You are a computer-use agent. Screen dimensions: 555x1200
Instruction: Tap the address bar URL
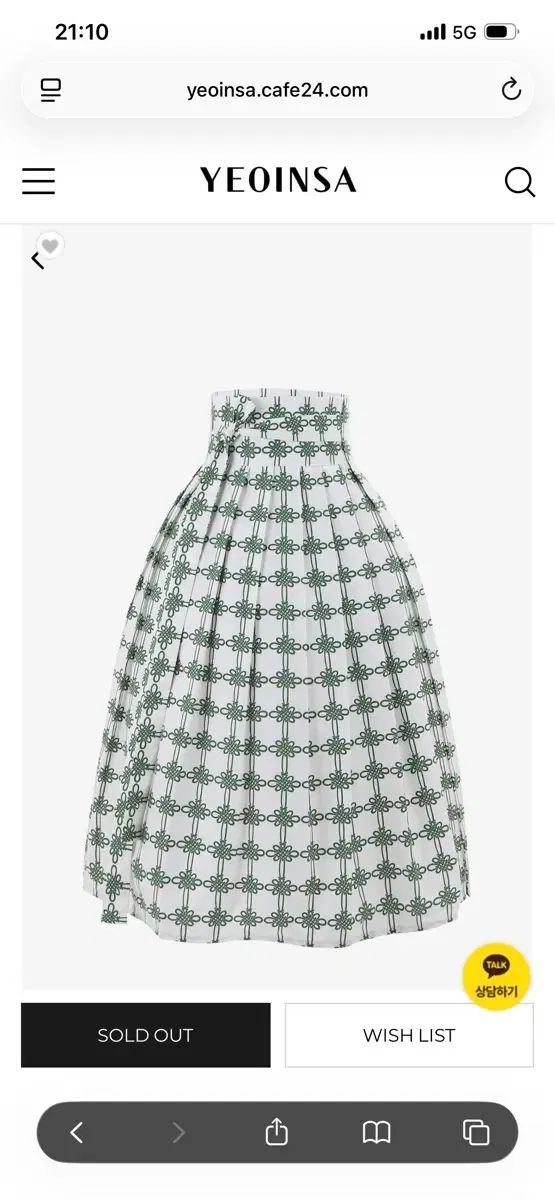click(277, 90)
